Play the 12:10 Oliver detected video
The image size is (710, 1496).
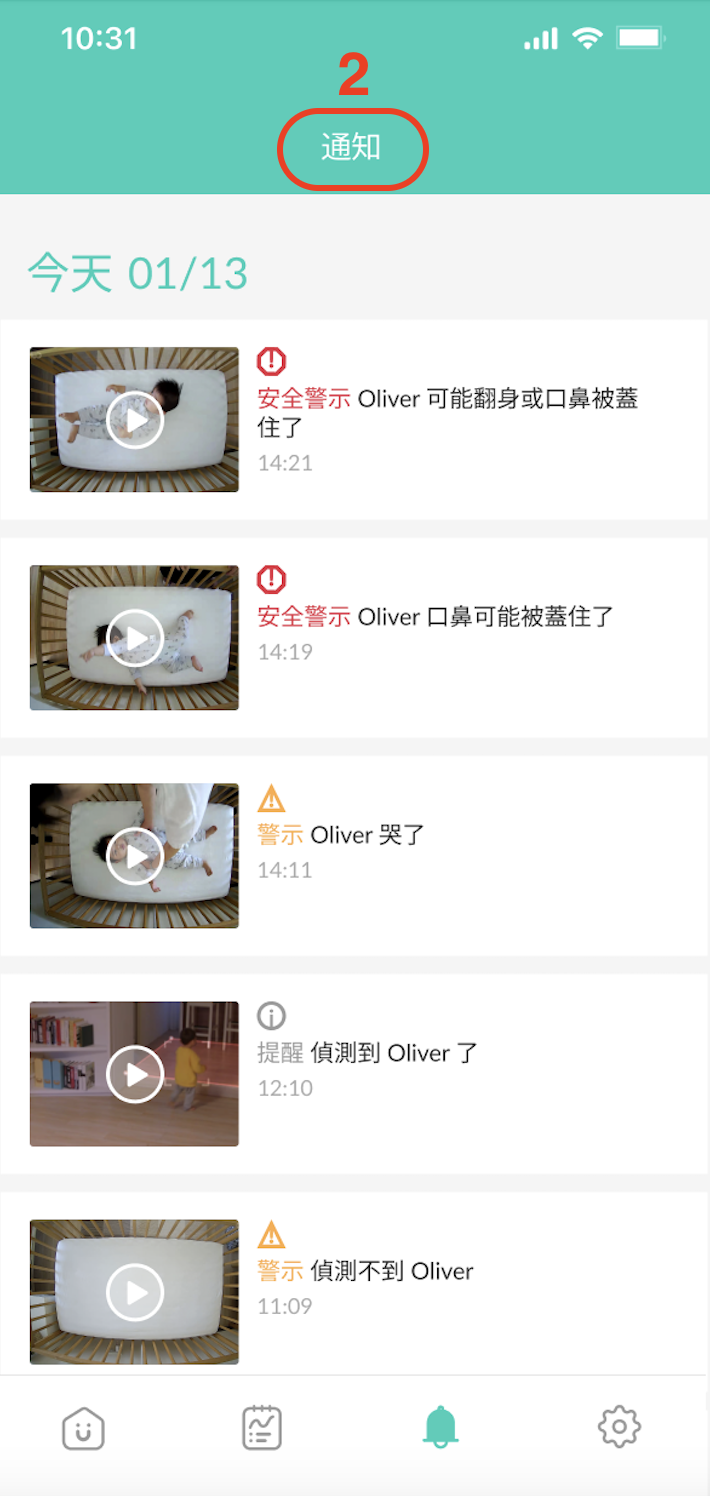[135, 1074]
